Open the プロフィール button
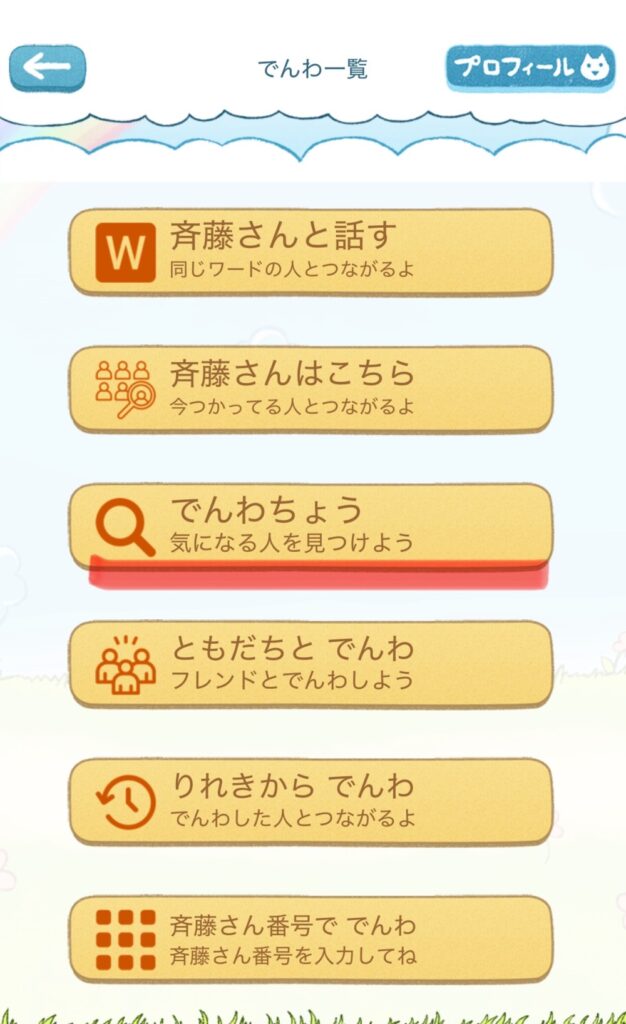The image size is (626, 1024). (529, 67)
